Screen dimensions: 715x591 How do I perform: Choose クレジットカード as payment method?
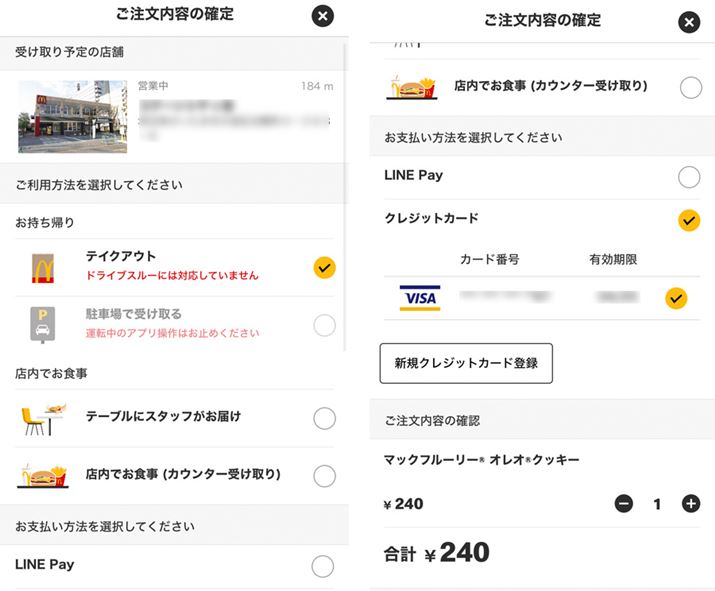tap(688, 220)
